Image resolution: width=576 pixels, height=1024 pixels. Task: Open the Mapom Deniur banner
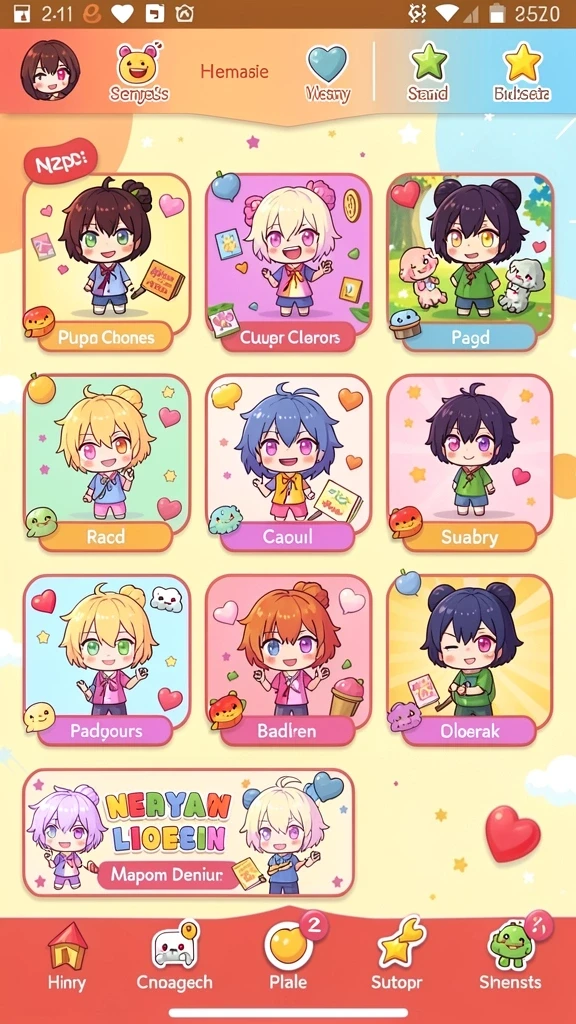point(189,833)
